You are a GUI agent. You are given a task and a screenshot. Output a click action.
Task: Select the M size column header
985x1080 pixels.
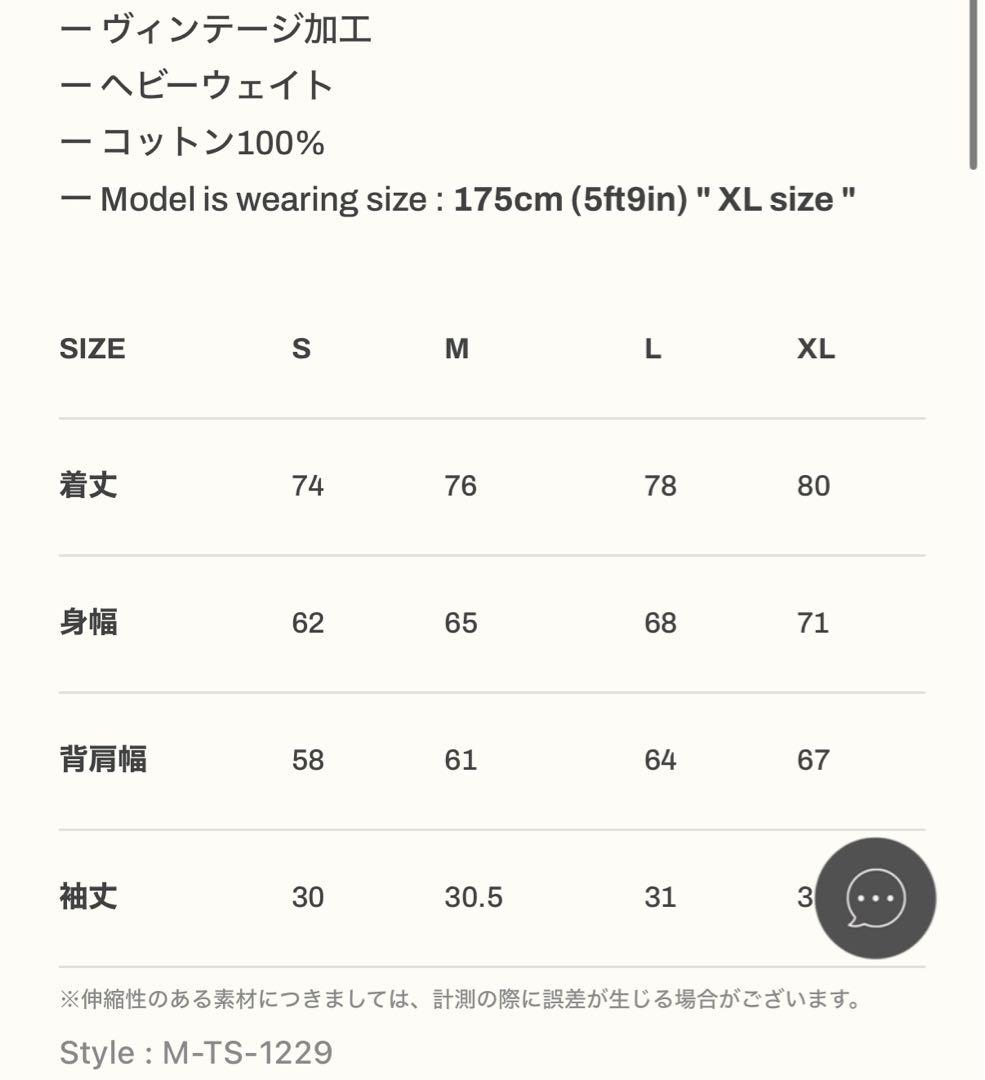pos(455,348)
